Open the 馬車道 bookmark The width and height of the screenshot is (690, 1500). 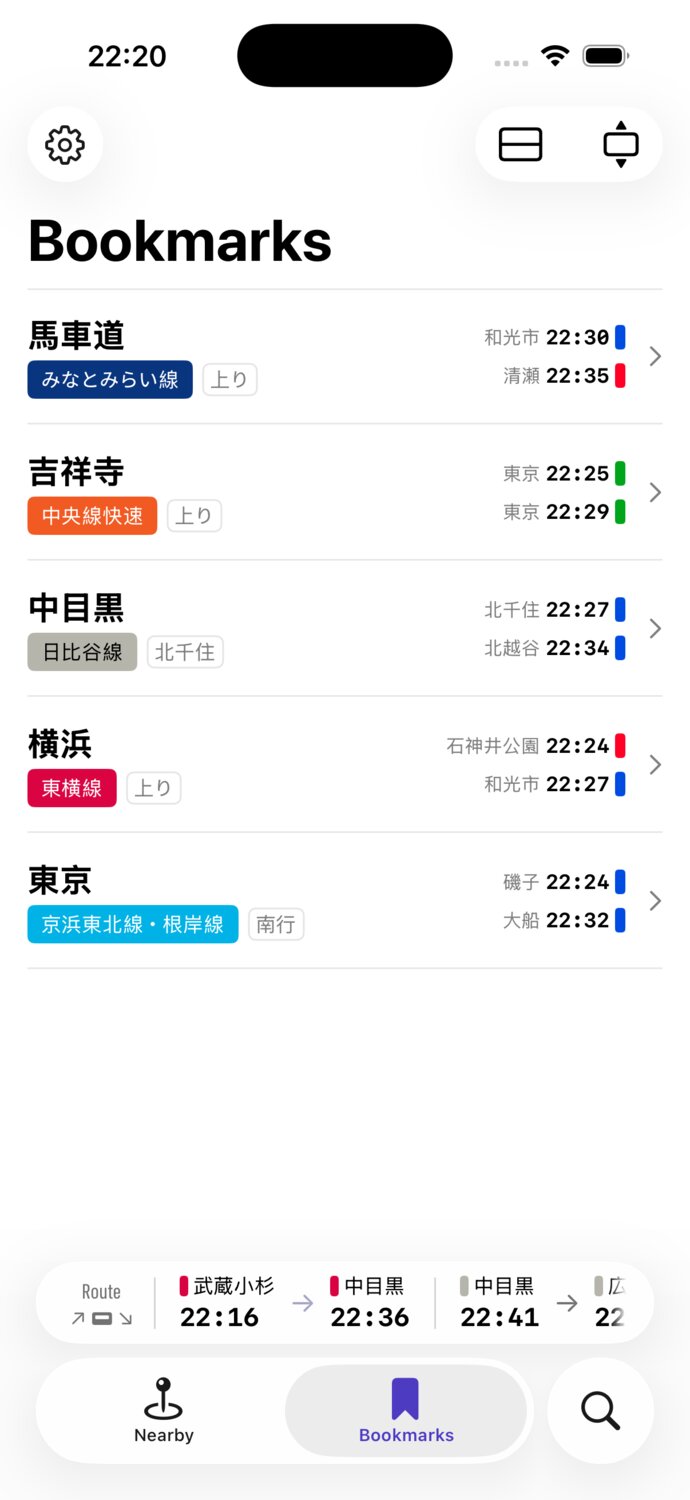point(344,356)
